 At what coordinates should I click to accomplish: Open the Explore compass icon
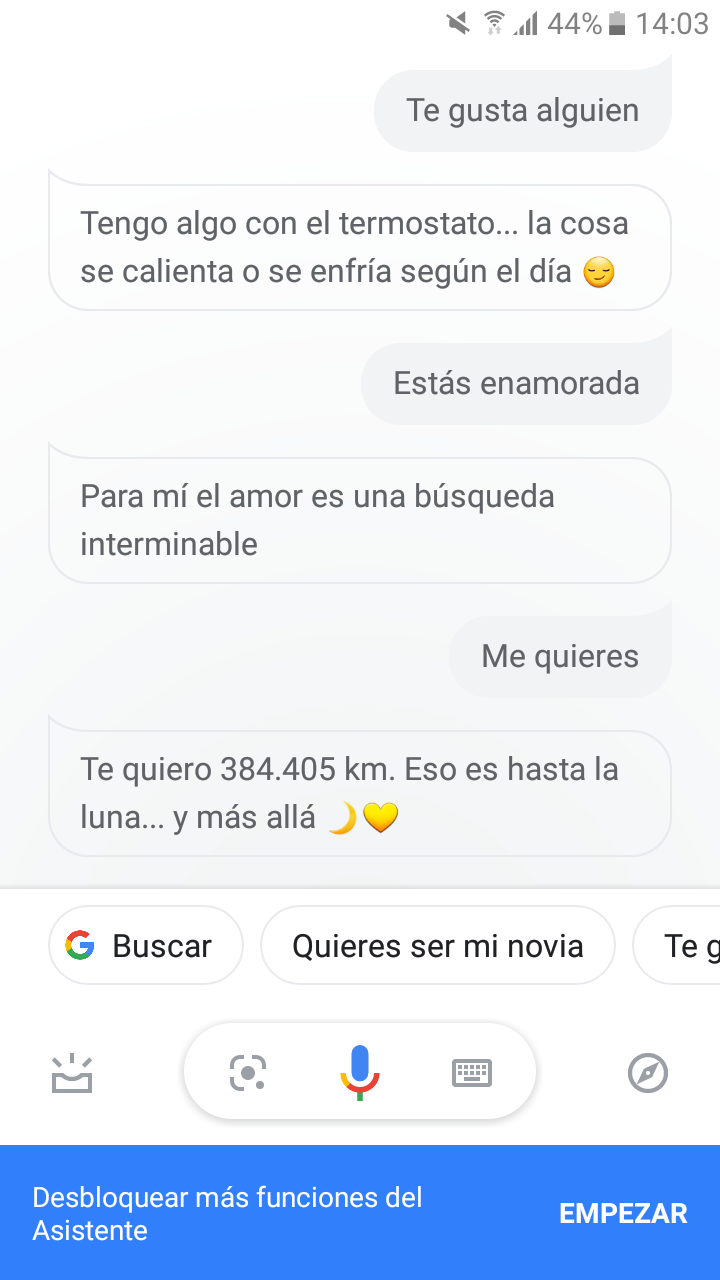(647, 1074)
